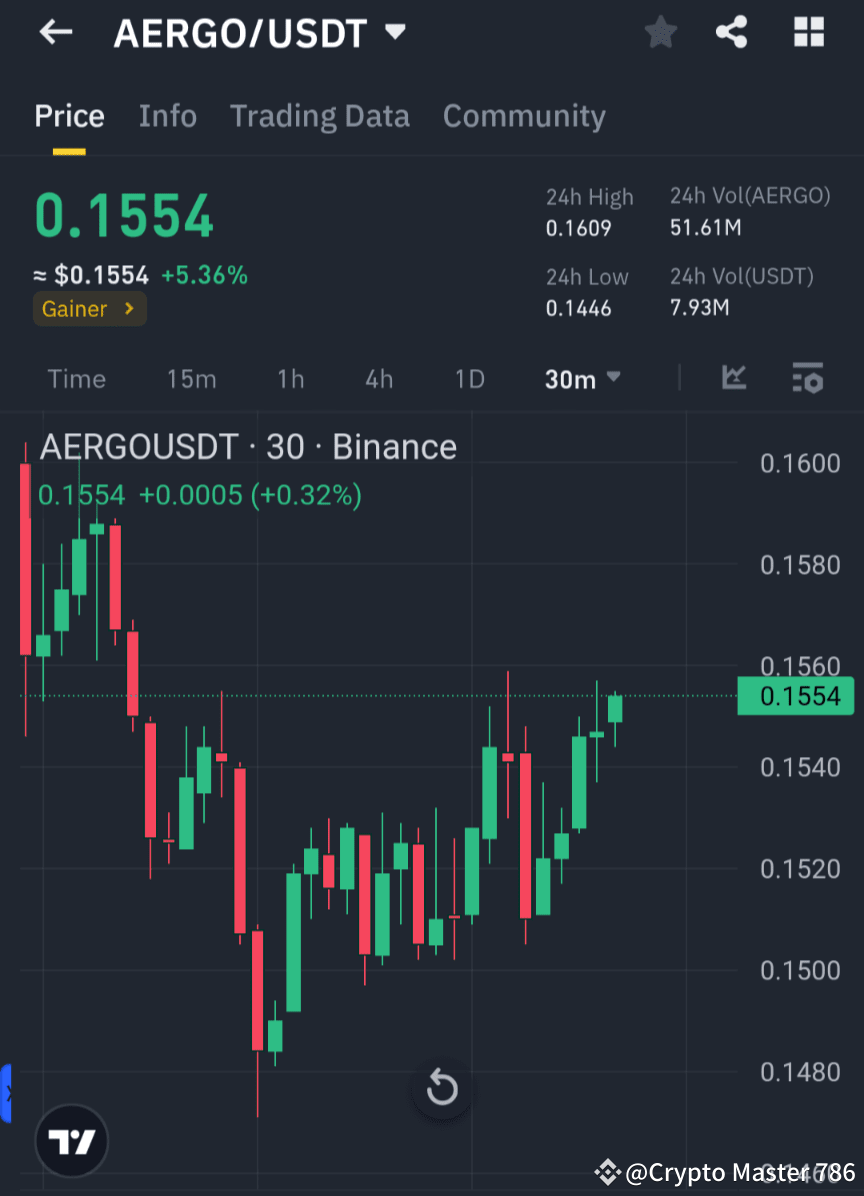The height and width of the screenshot is (1196, 864).
Task: Tap the share icon
Action: pyautogui.click(x=732, y=32)
